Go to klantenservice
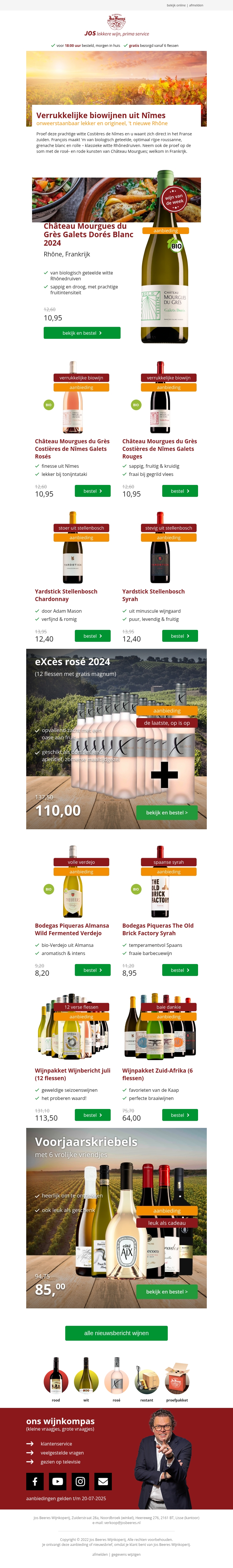This screenshot has width=233, height=1568. coord(56,1443)
